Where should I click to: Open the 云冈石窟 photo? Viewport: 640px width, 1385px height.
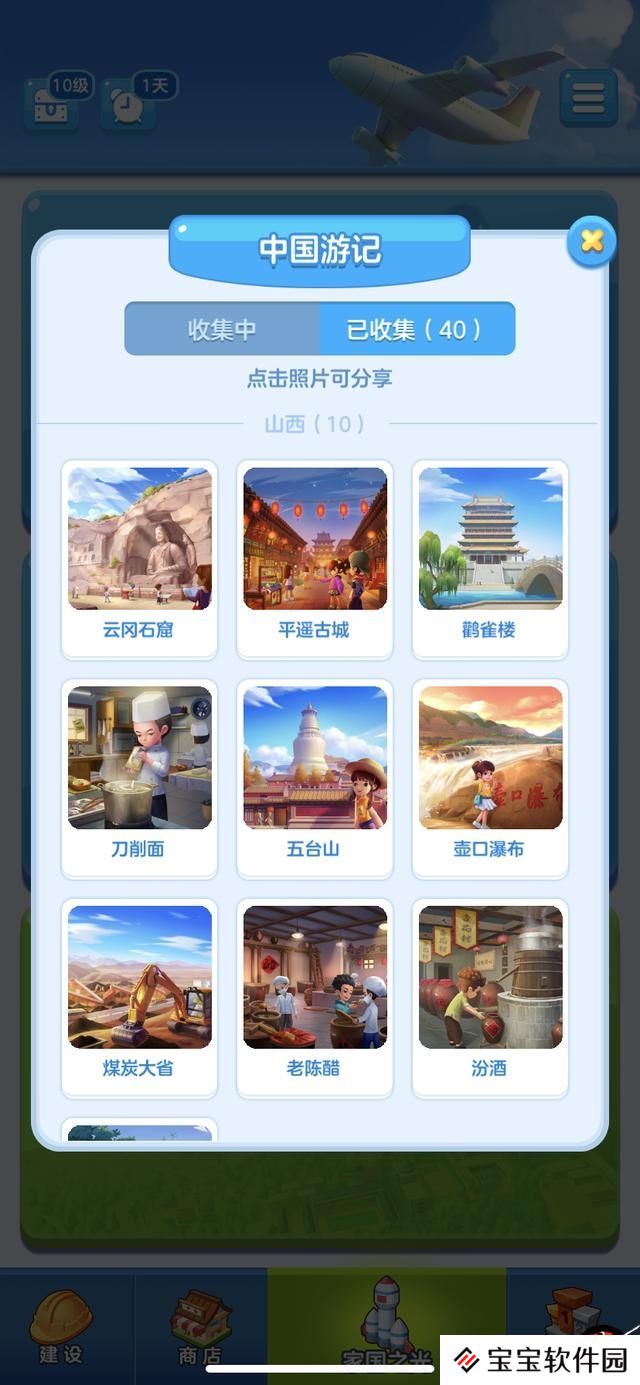[x=140, y=539]
